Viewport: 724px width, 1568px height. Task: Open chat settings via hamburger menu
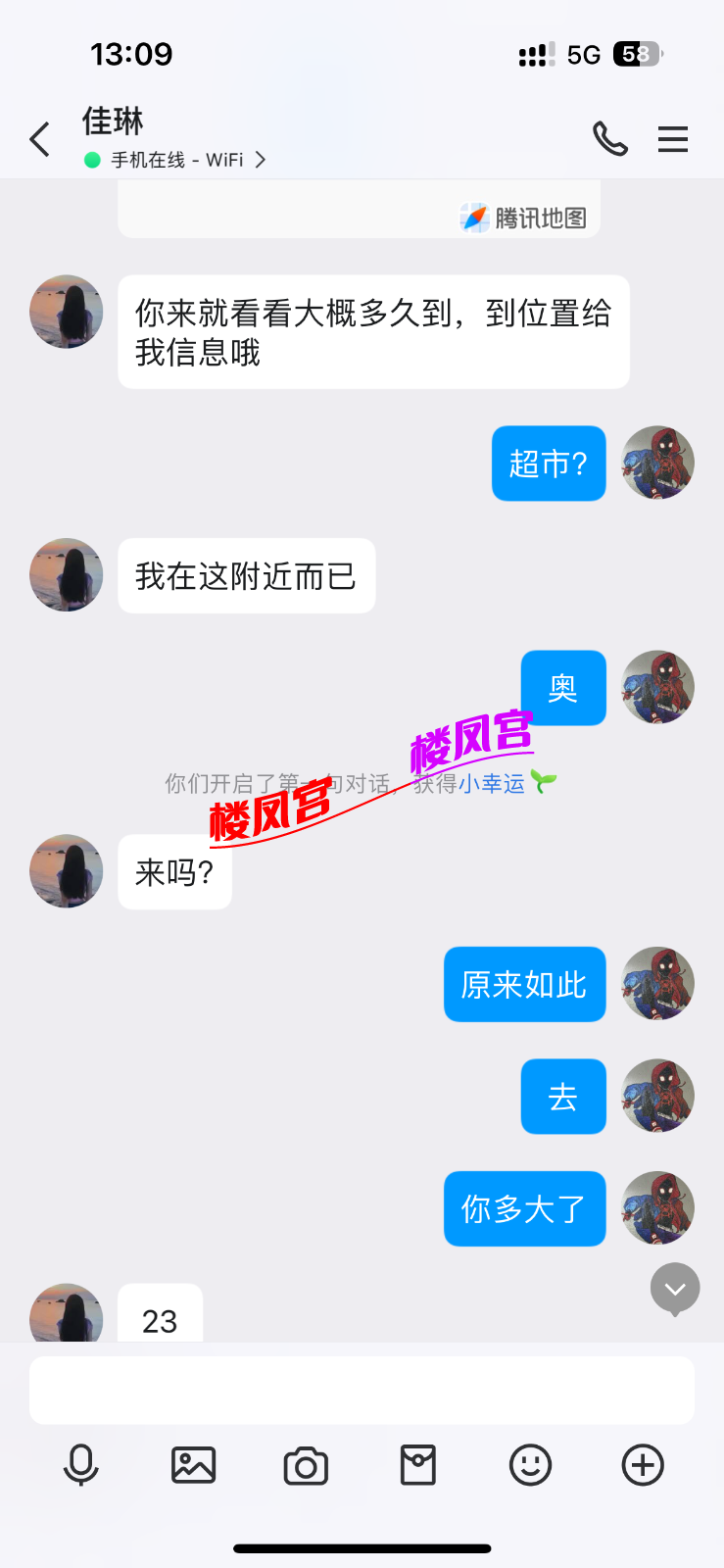pos(673,139)
